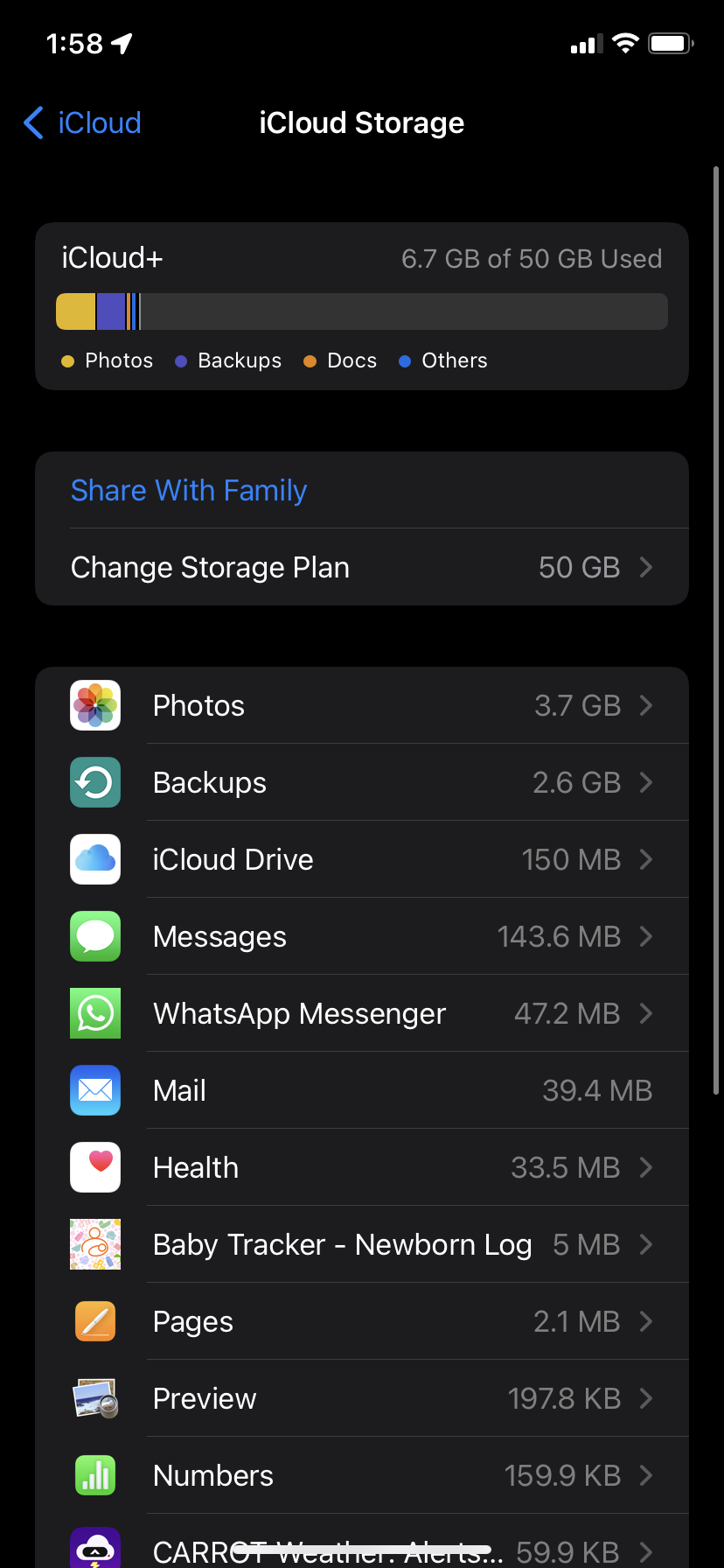
Task: Open Preview storage details
Action: pos(362,1398)
